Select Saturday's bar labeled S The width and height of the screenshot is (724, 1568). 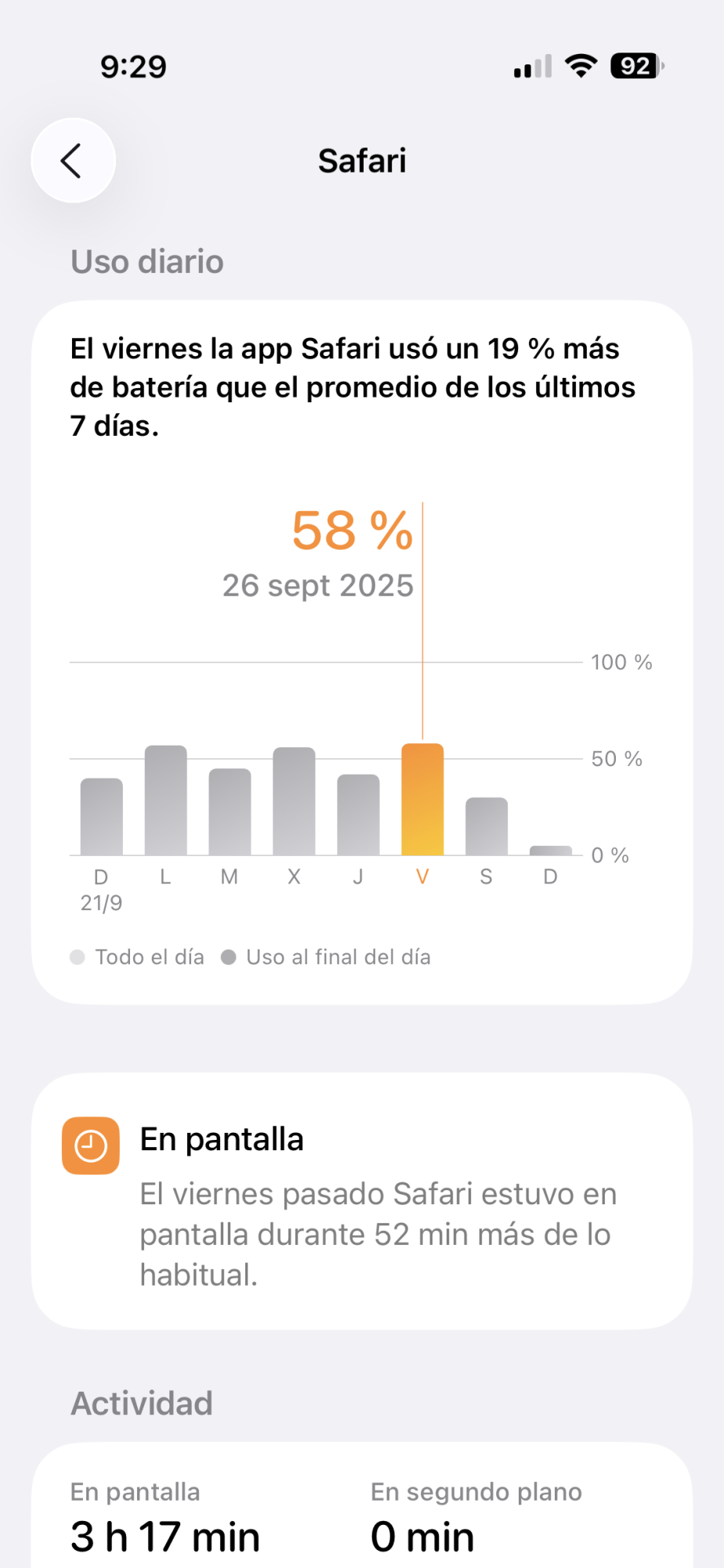[487, 826]
